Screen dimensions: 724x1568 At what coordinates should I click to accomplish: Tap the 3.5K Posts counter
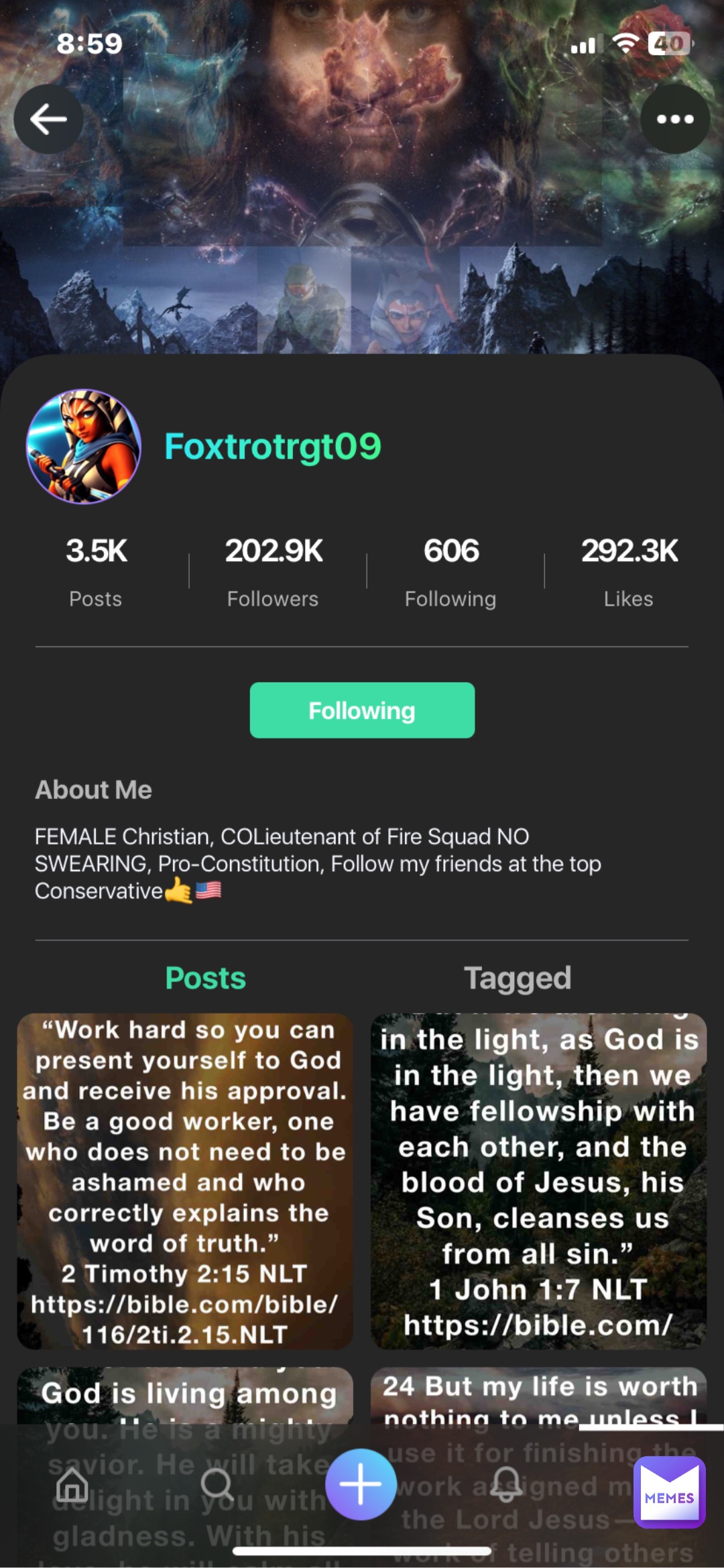tap(95, 567)
